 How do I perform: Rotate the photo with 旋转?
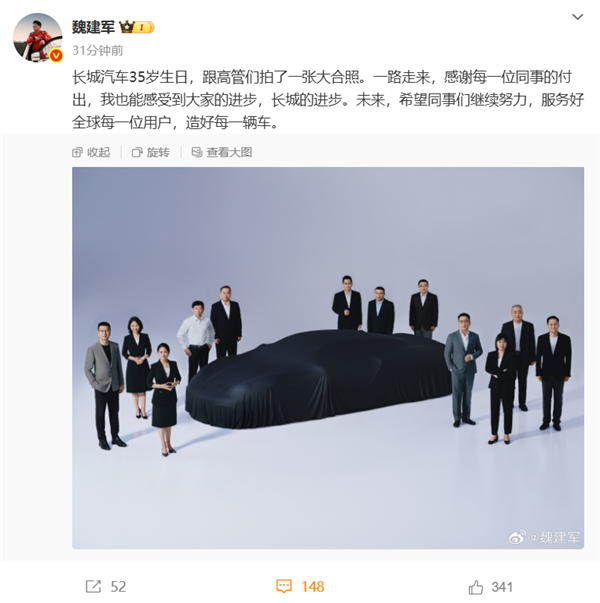pos(150,152)
